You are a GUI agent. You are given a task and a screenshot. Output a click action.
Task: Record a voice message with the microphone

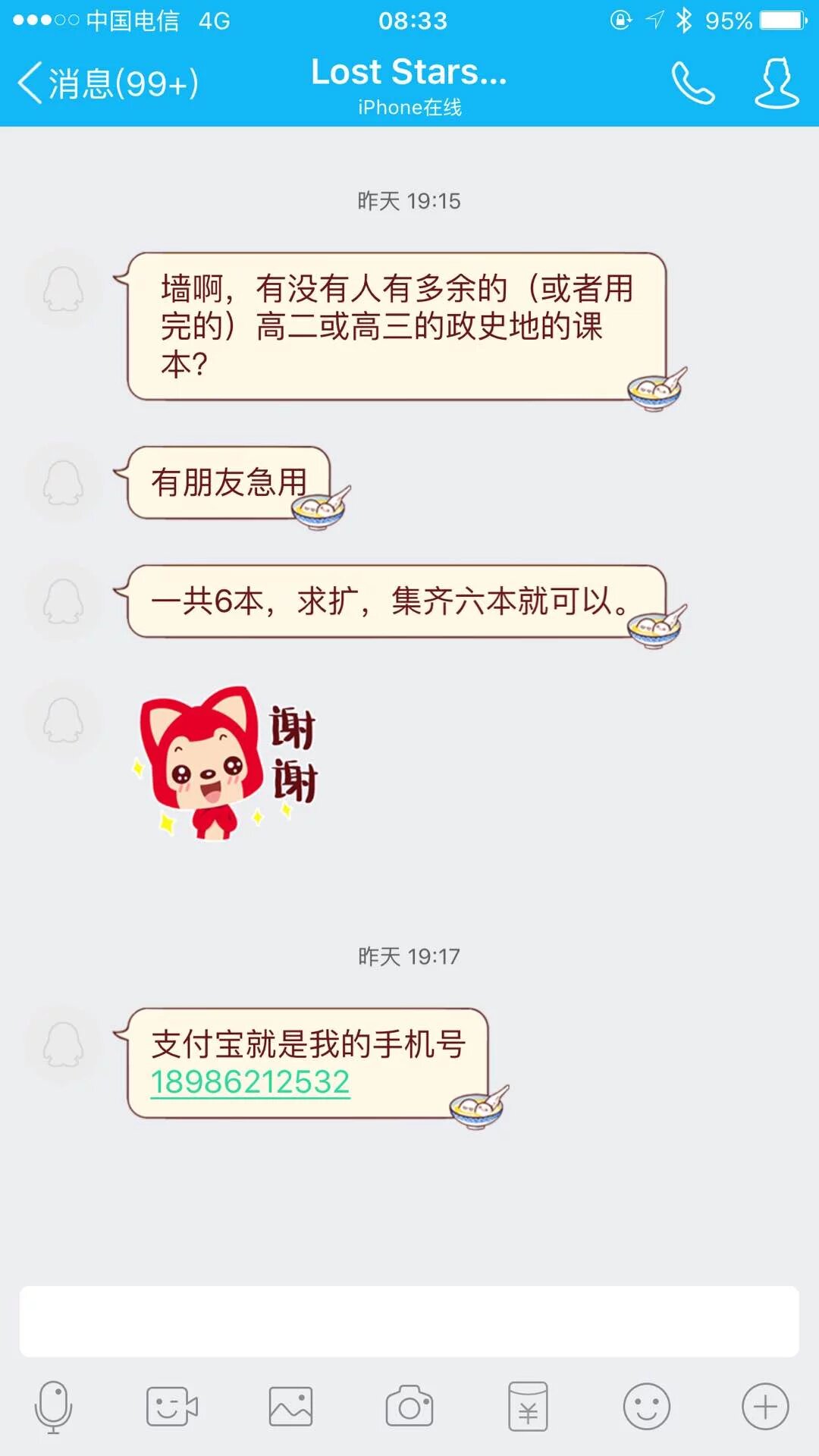(53, 1407)
